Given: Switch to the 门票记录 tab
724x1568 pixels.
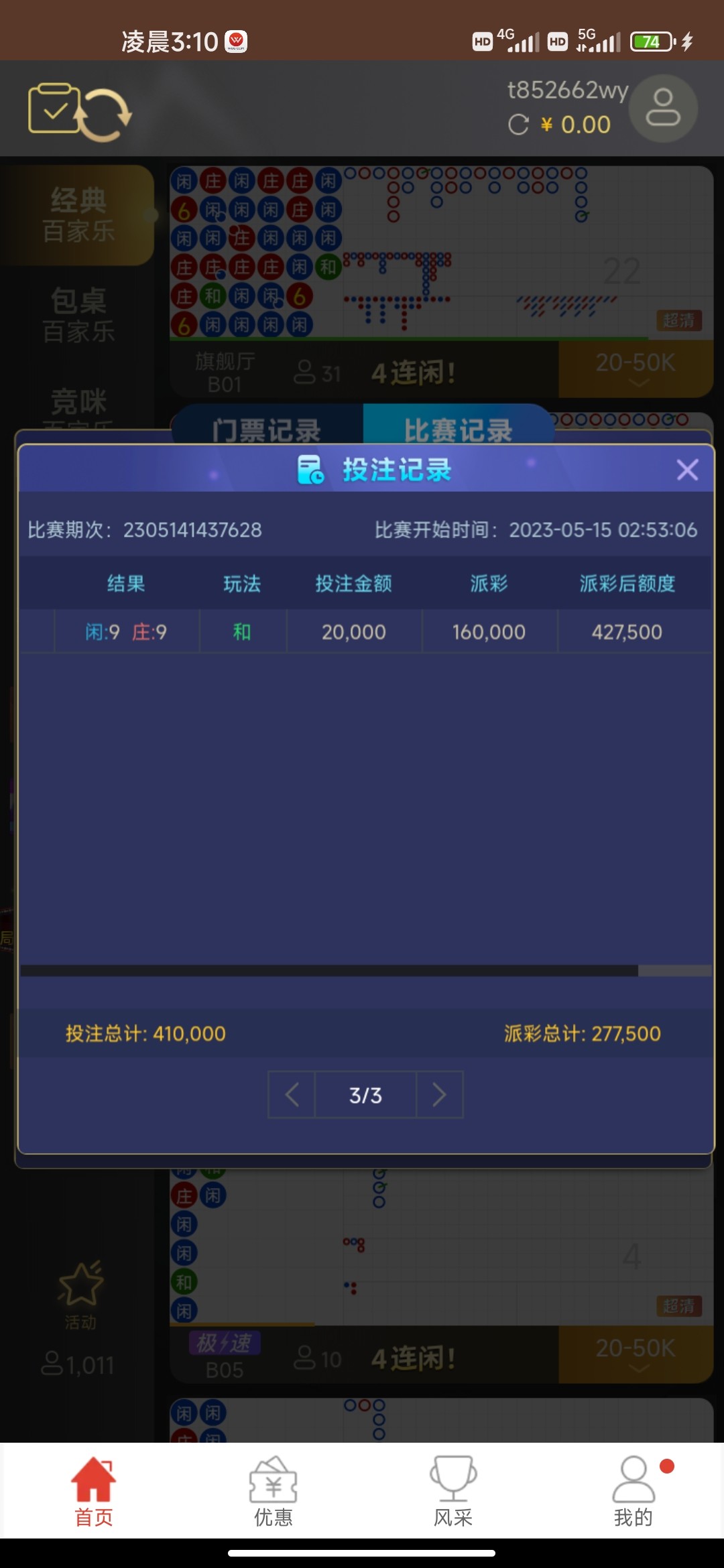Looking at the screenshot, I should tap(267, 429).
